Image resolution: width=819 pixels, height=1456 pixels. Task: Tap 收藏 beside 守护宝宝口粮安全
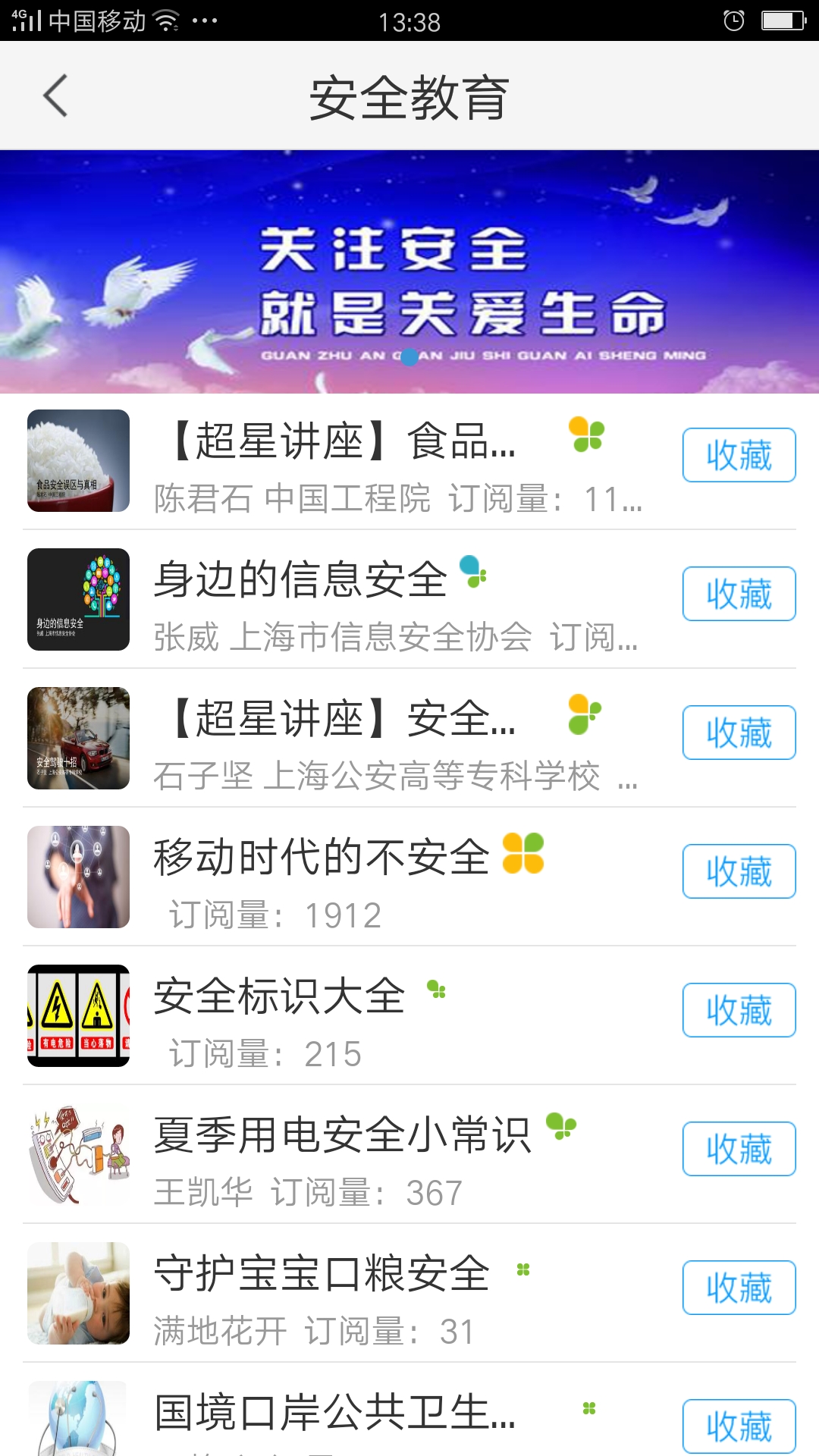point(739,1288)
